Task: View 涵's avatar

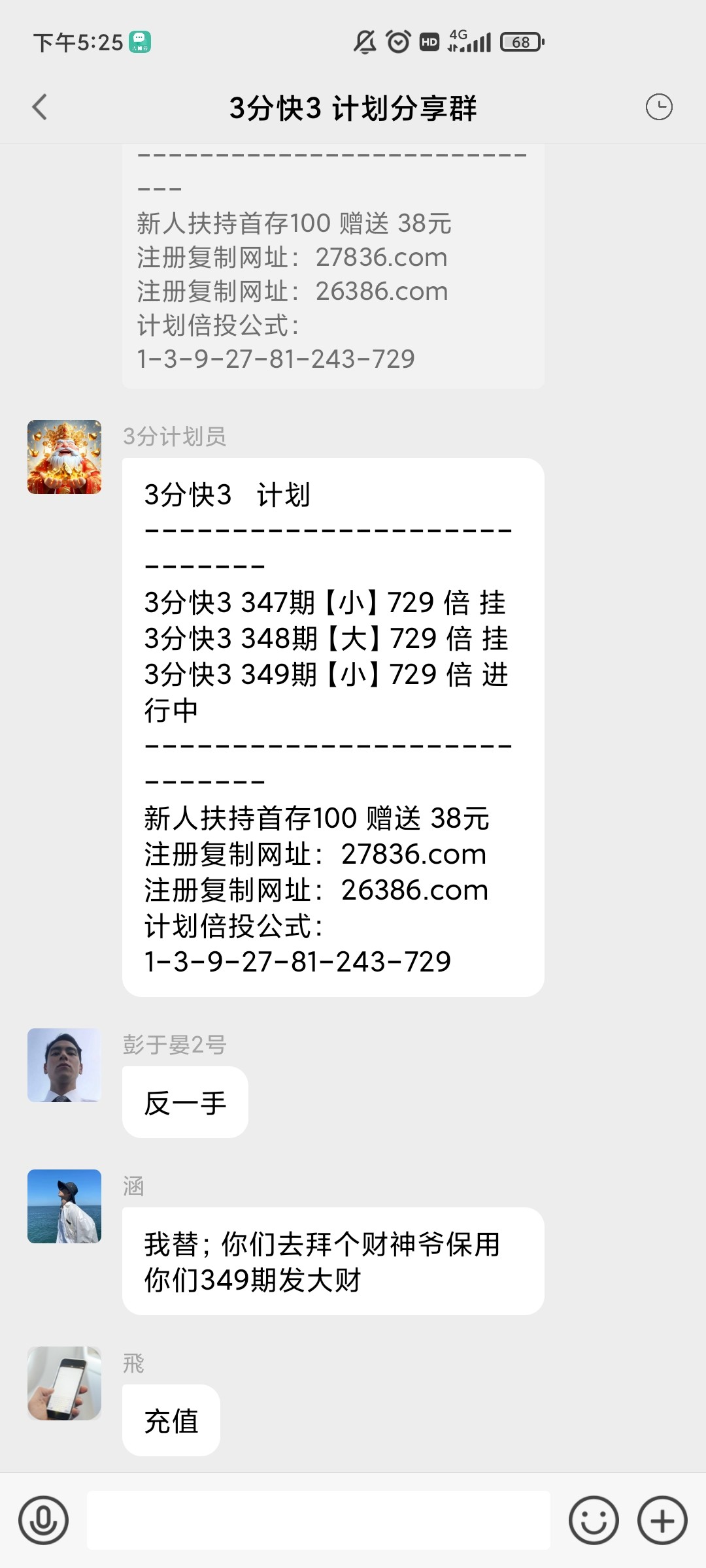Action: (64, 1206)
